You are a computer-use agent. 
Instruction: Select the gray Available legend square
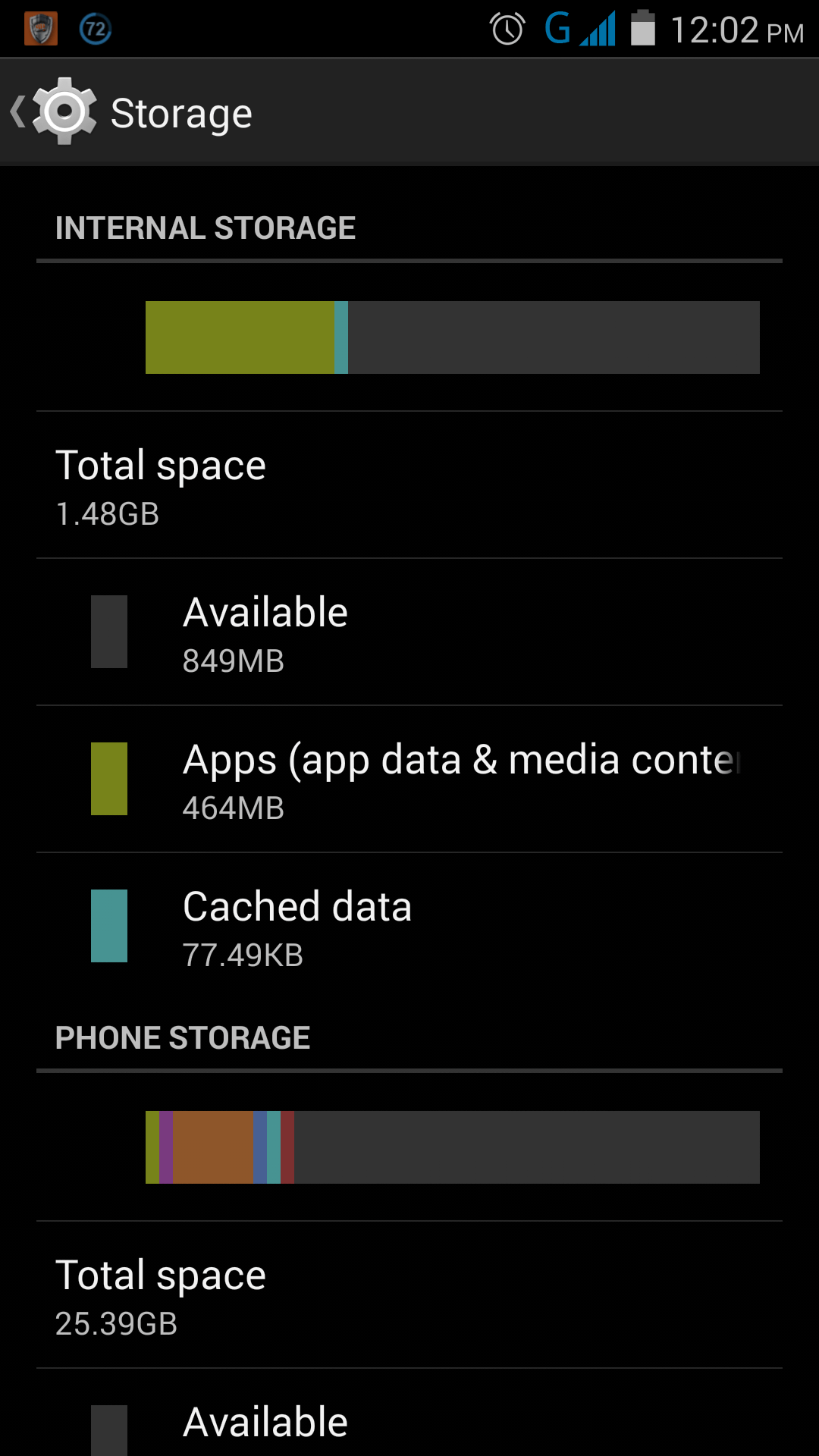point(109,631)
